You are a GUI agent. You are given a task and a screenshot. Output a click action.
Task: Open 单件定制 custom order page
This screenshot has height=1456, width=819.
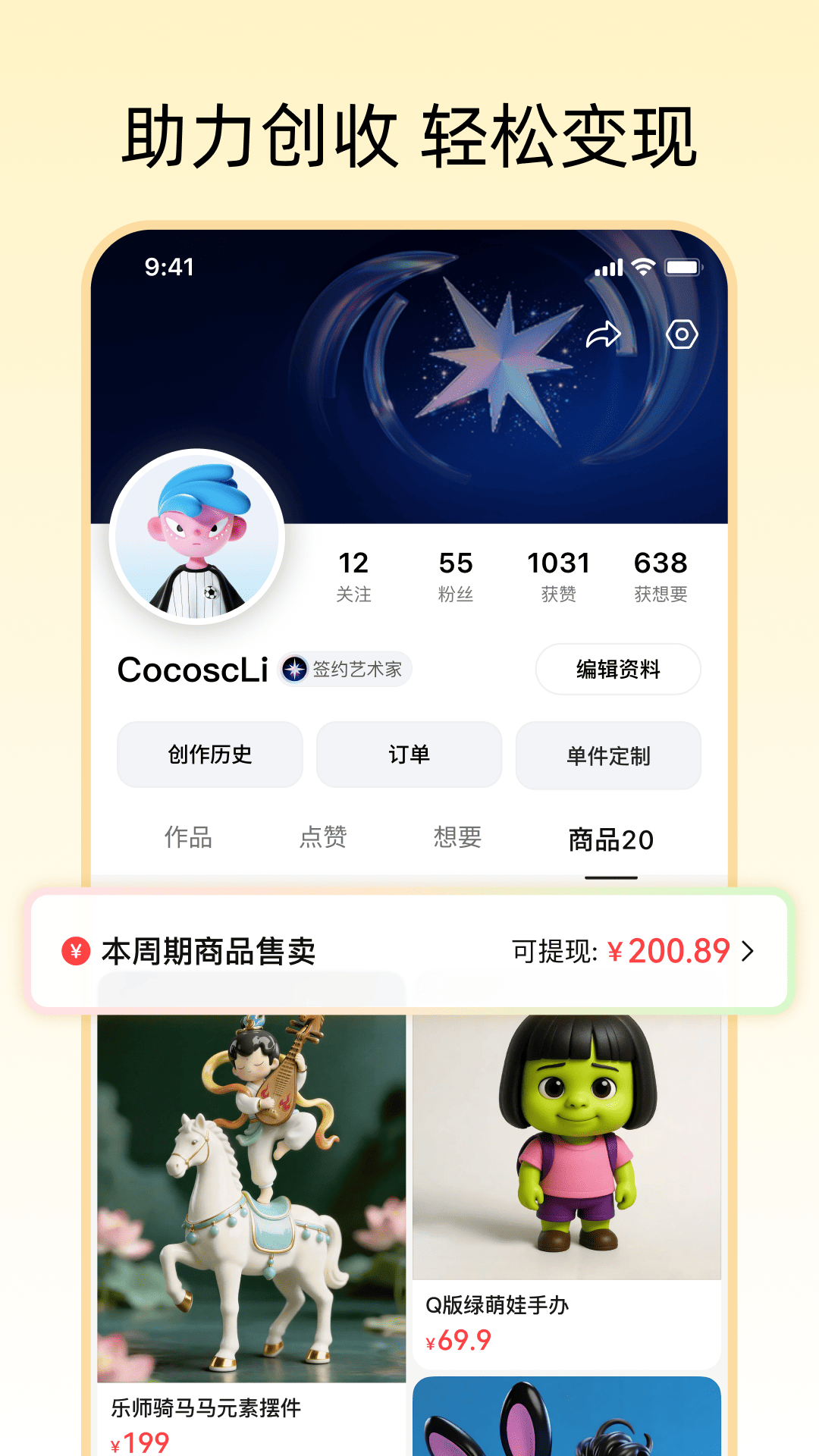click(x=608, y=755)
